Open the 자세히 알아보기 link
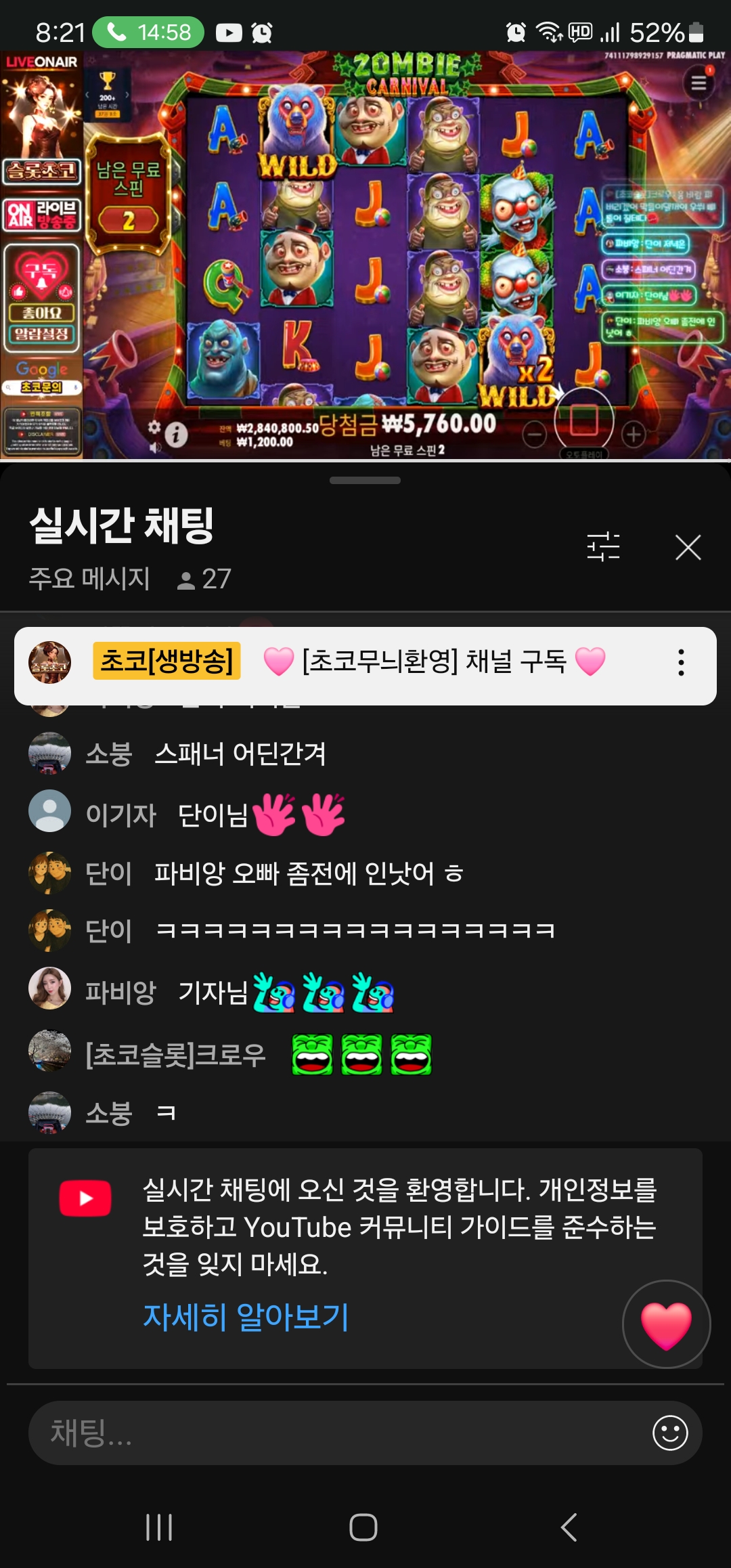This screenshot has height=1568, width=731. (246, 1317)
